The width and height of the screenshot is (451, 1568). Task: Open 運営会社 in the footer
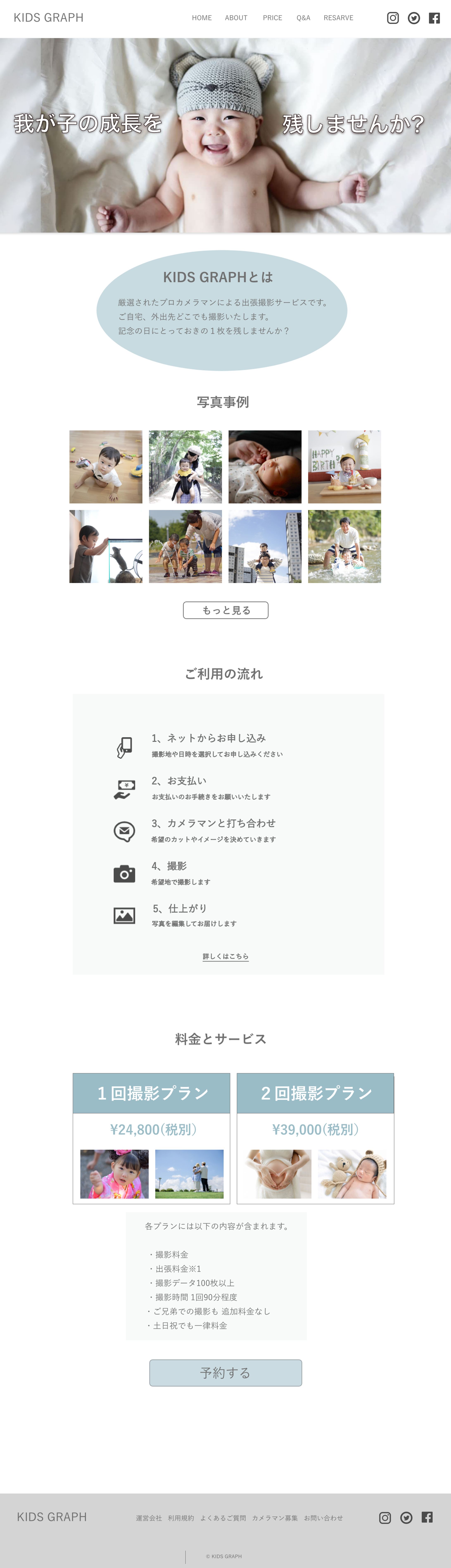click(148, 1517)
